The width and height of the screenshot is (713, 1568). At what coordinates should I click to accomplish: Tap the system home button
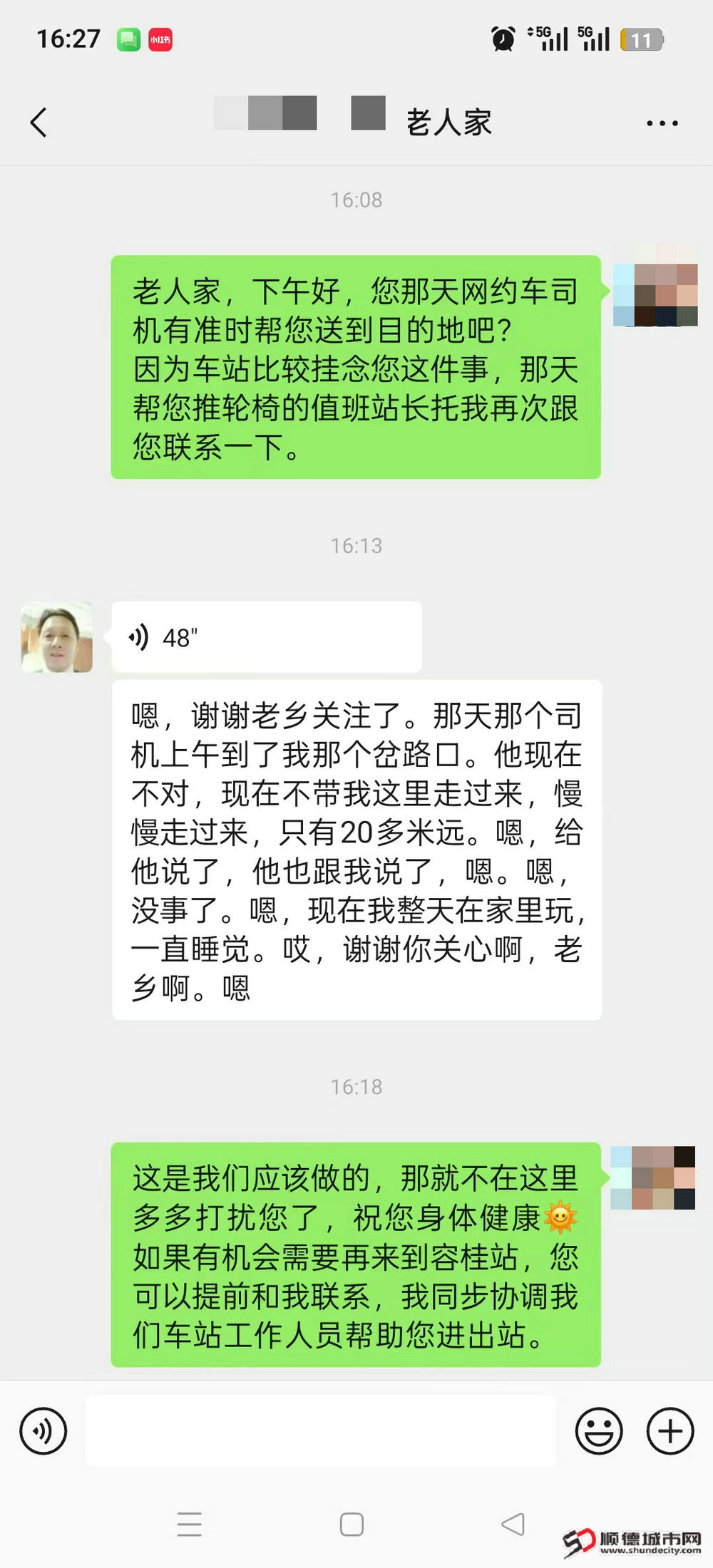352,1524
